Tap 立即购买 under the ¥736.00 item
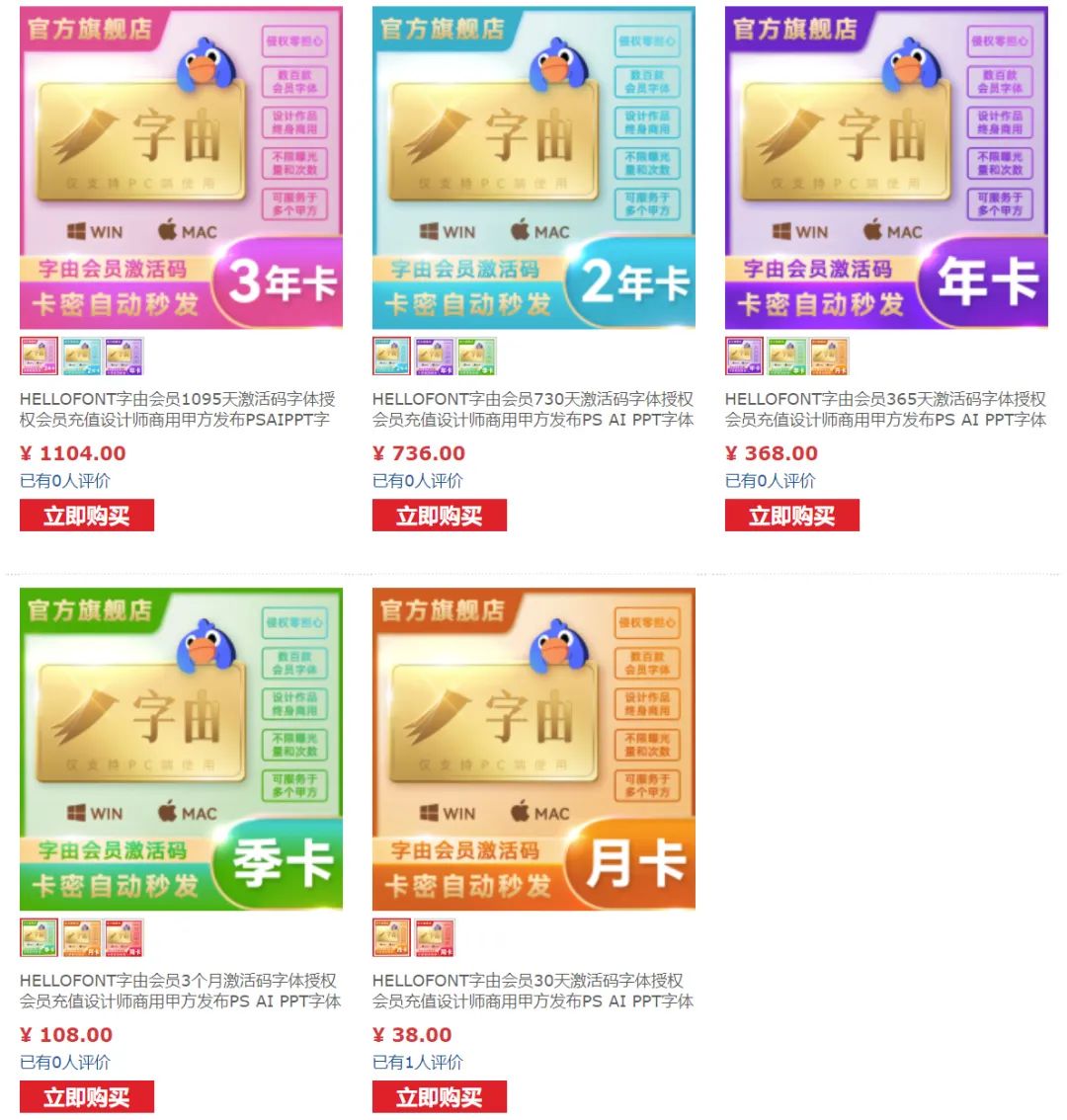Screen dimensions: 1067x1120 (440, 516)
